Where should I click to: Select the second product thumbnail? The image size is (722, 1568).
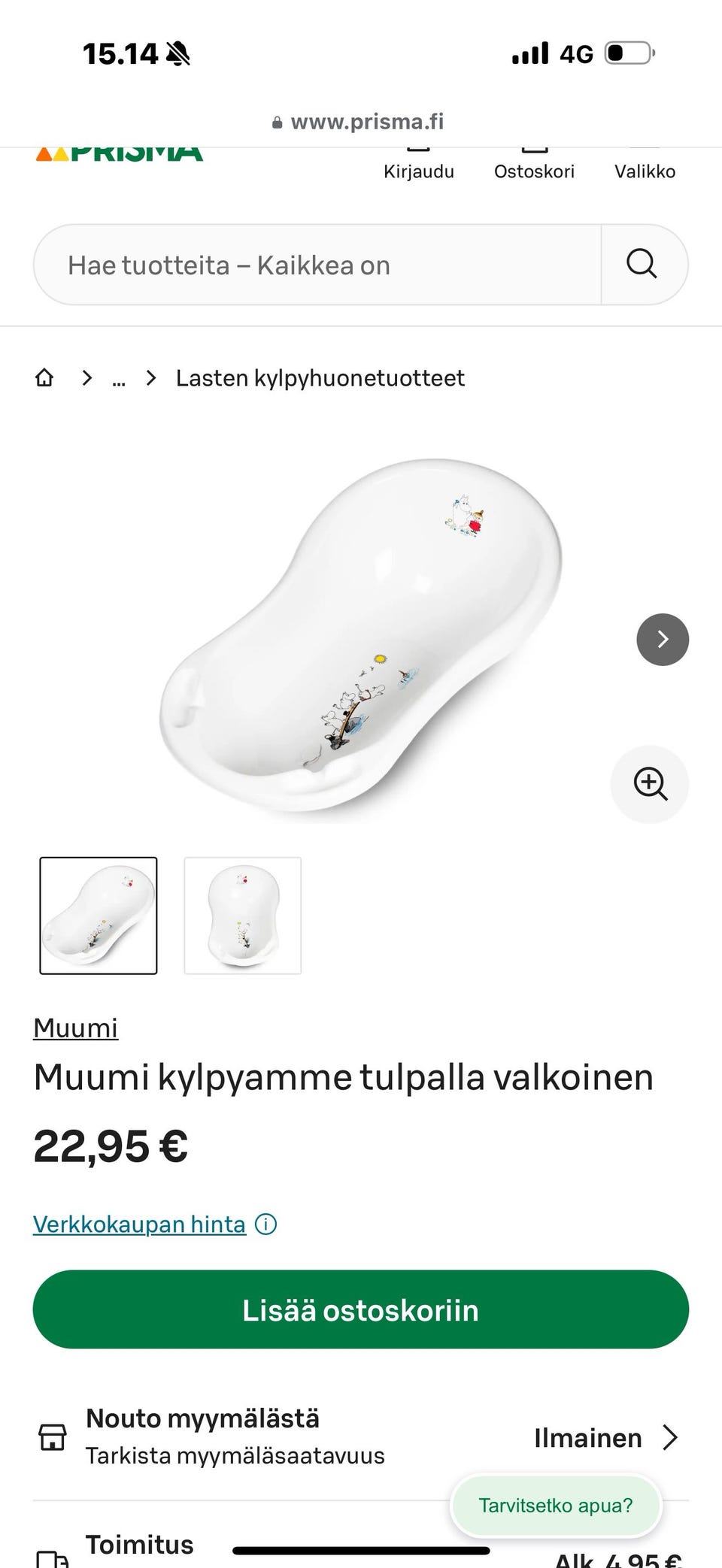(x=242, y=915)
